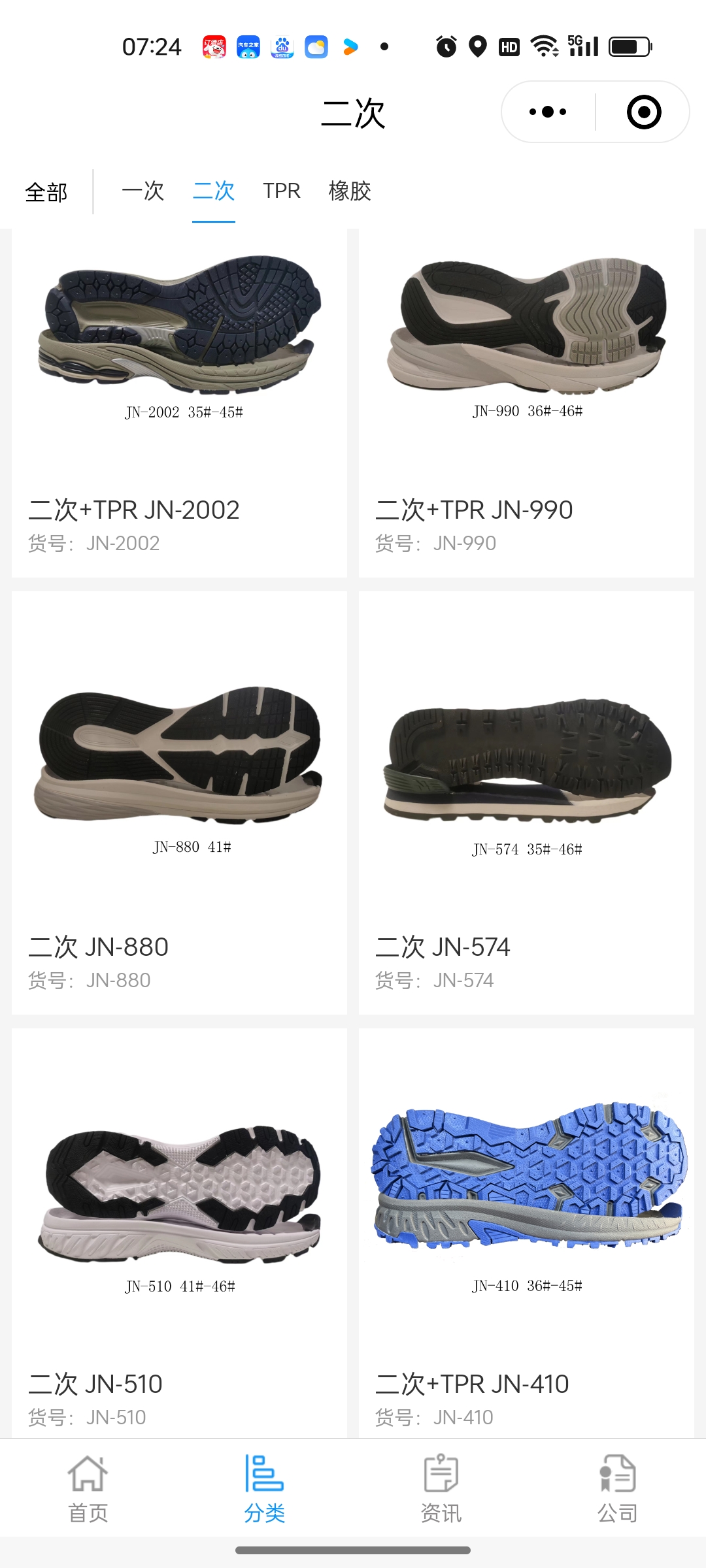This screenshot has height=1568, width=706.
Task: Select the 二次 tab
Action: click(x=214, y=191)
